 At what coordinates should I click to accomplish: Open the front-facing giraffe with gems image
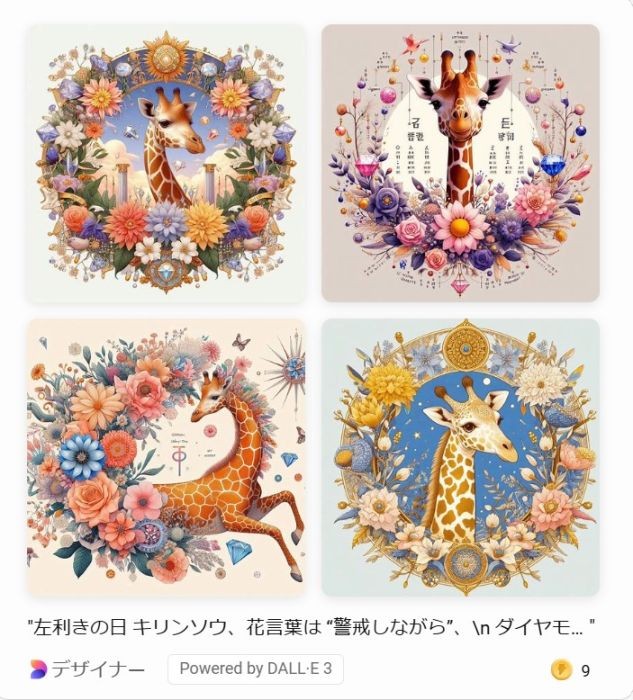460,163
